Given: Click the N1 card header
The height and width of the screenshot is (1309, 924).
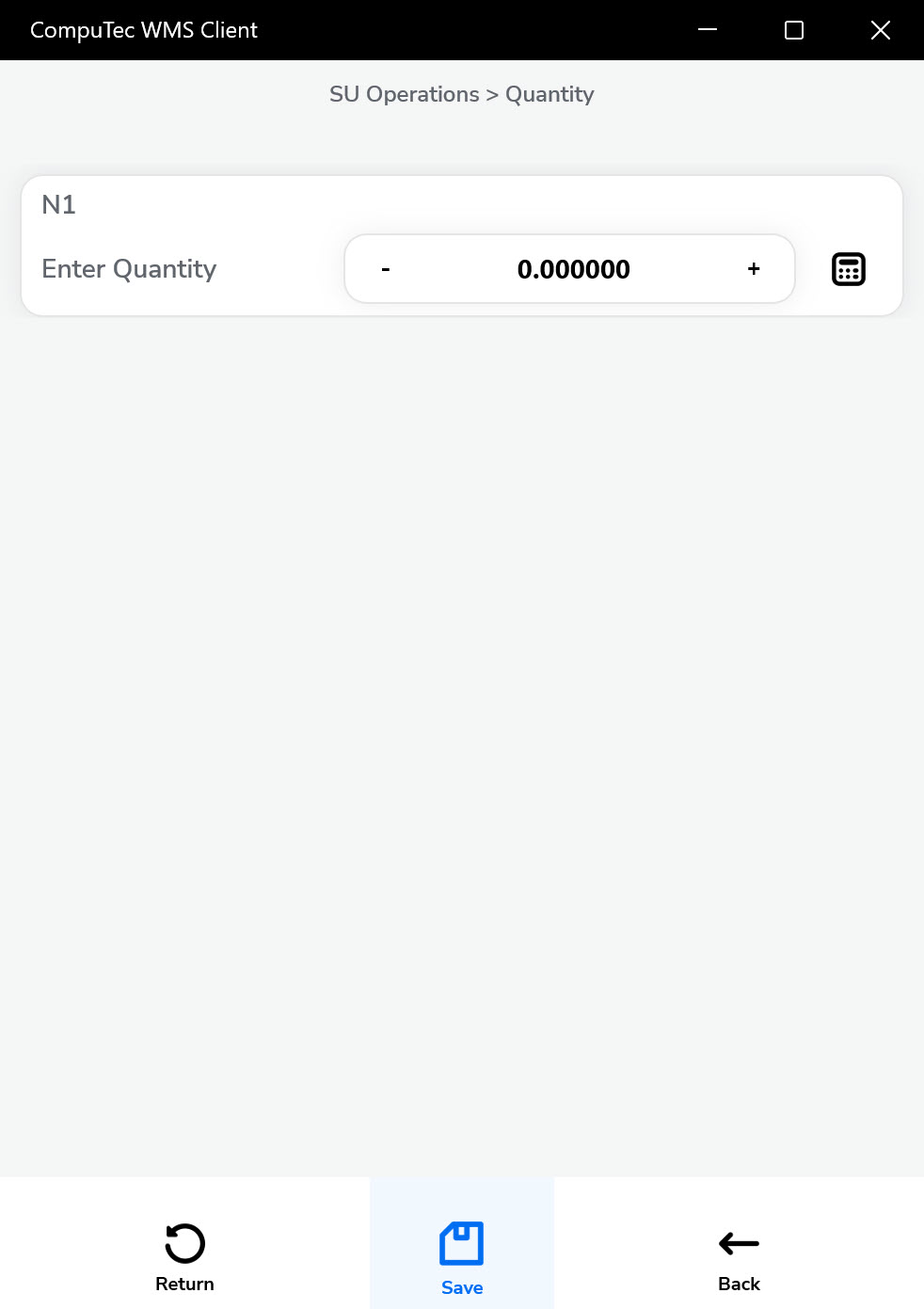Looking at the screenshot, I should 58,204.
